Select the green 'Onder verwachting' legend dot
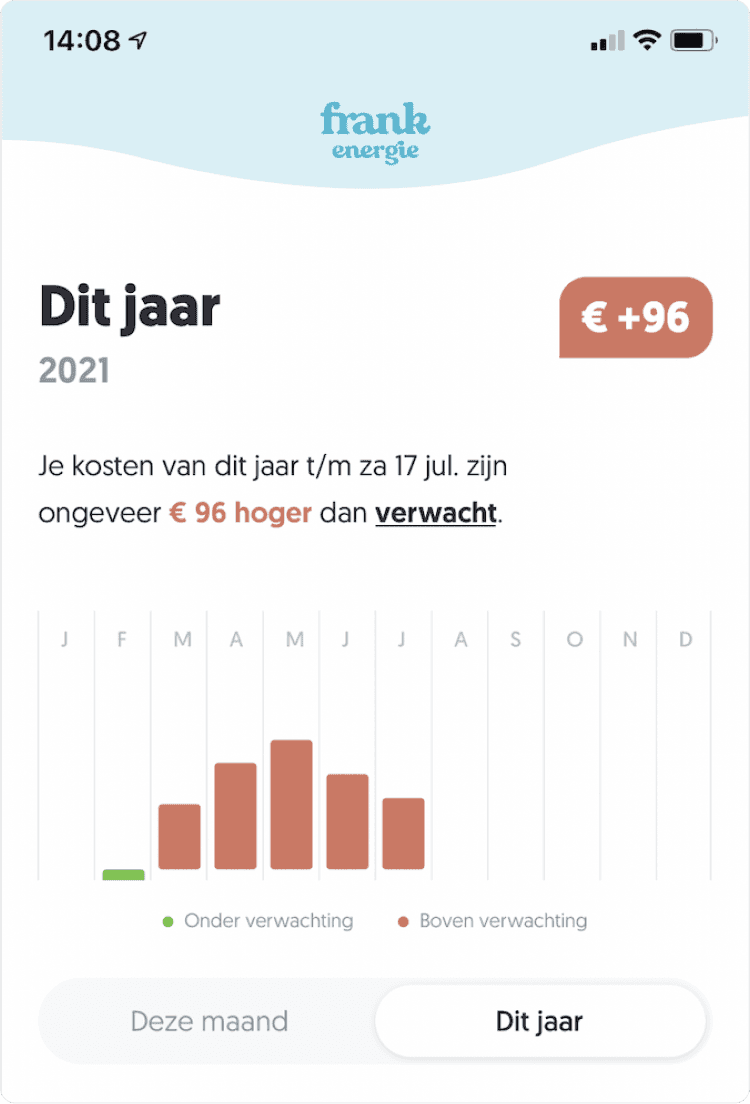The width and height of the screenshot is (750, 1104). pyautogui.click(x=166, y=921)
